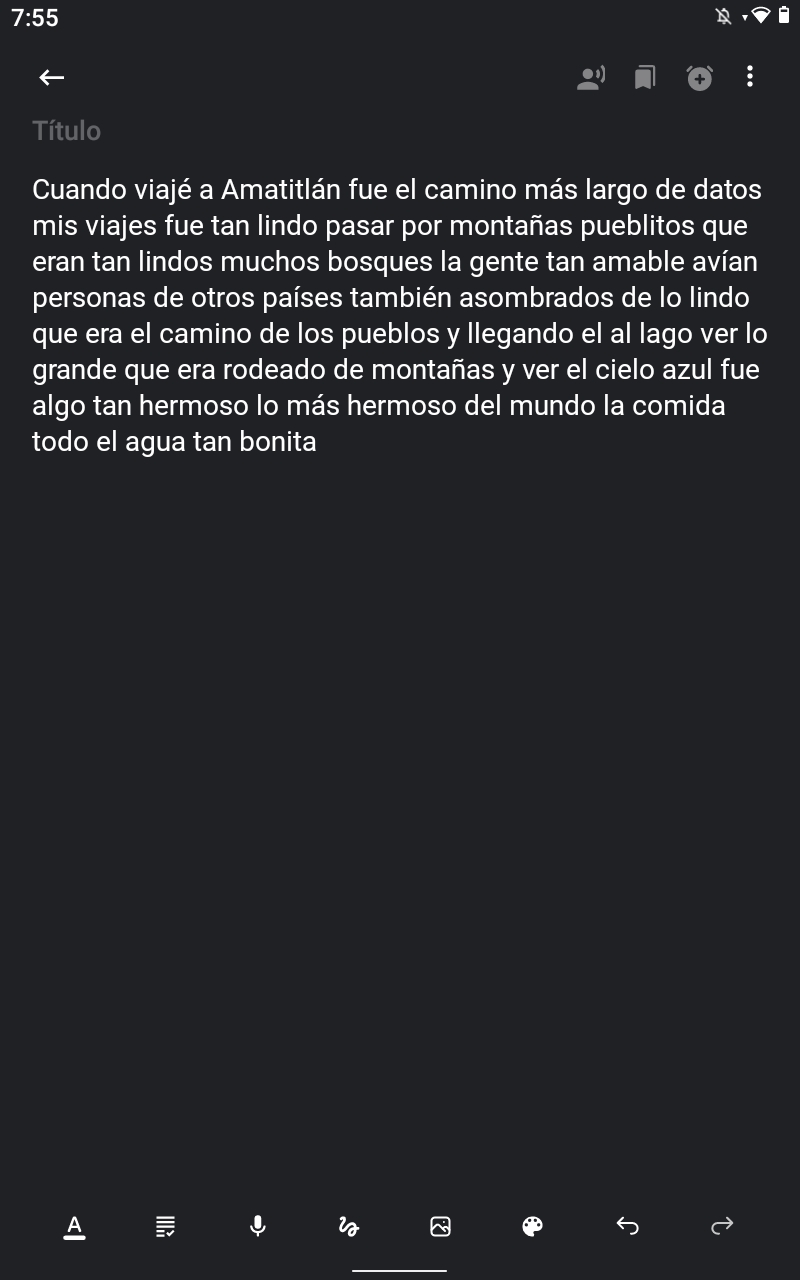Undo the last change
The image size is (800, 1280).
coord(627,1226)
